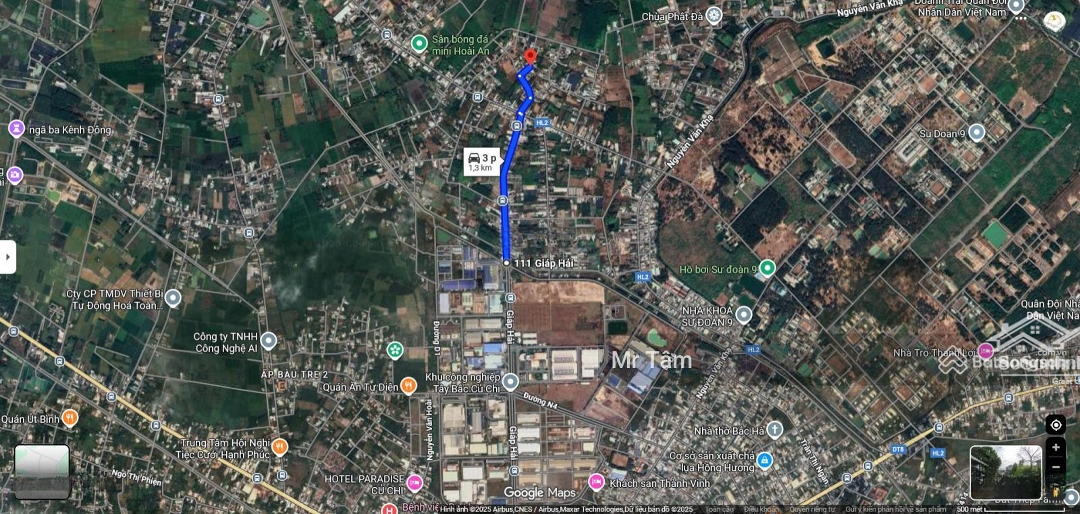Tap the 111 Giáp Hải starting point

coord(507,262)
